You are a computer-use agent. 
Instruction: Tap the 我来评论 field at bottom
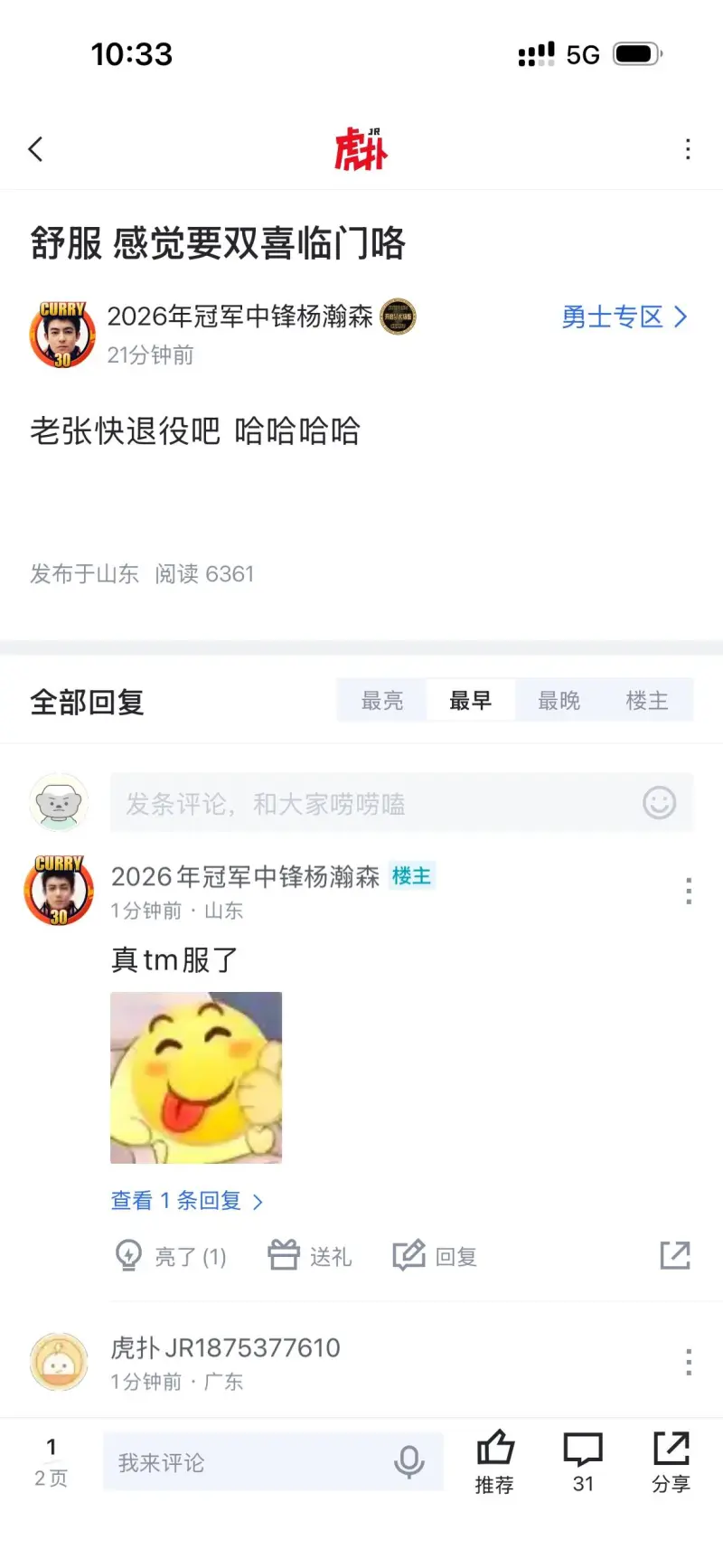pyautogui.click(x=253, y=1462)
